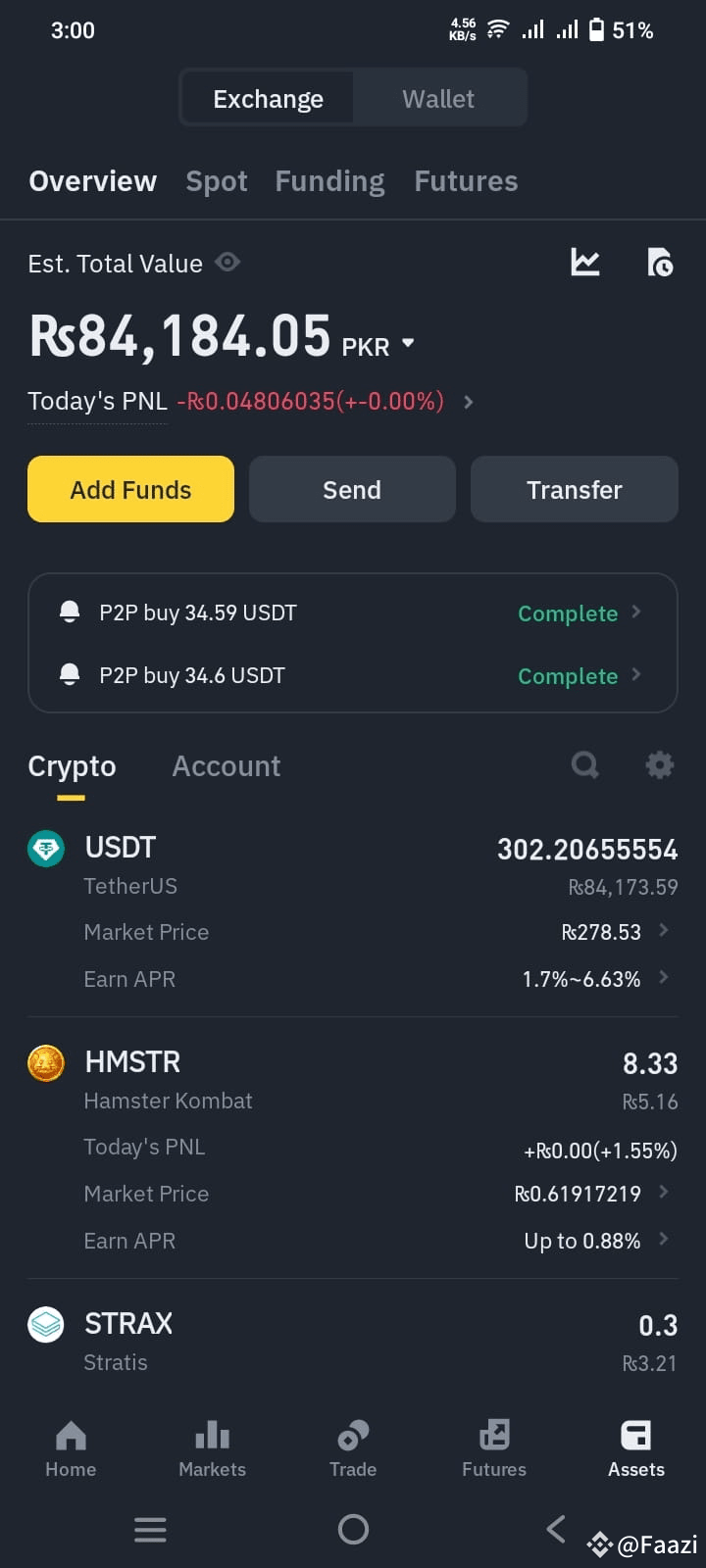Open the Futures screen from bottom bar

click(493, 1450)
